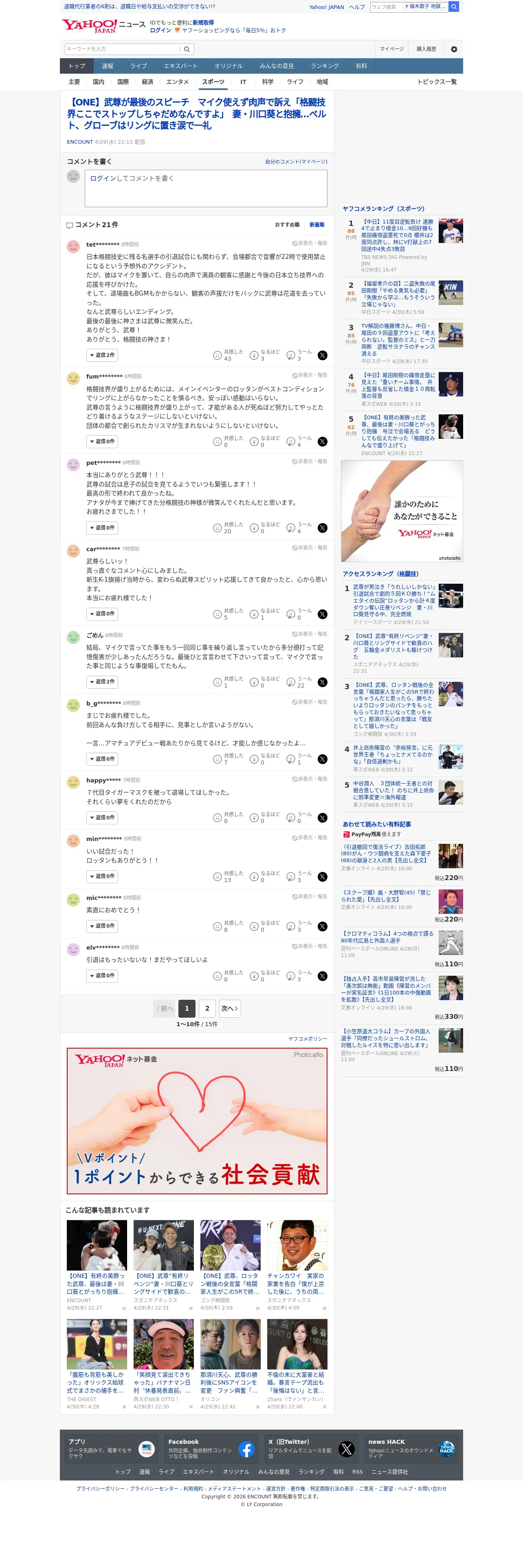The height and width of the screenshot is (1568, 523).
Task: Report fum's comment via 非表示・報告
Action: coord(309,376)
